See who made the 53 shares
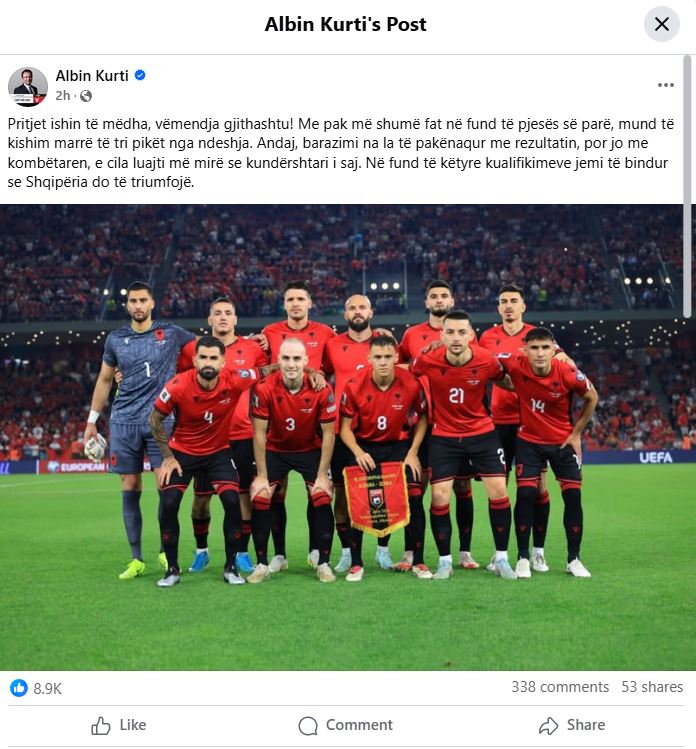 pyautogui.click(x=652, y=687)
